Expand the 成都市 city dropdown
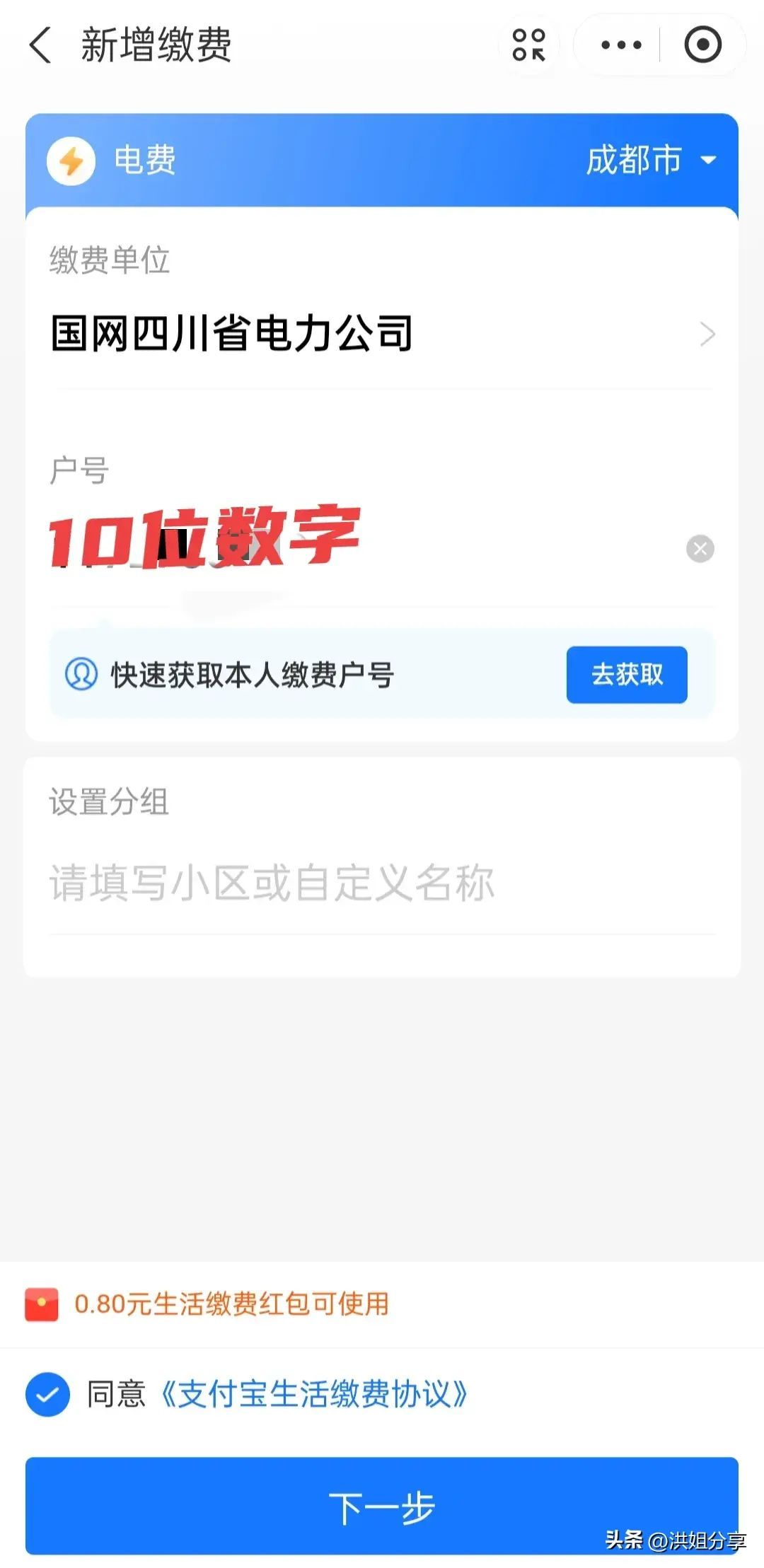The width and height of the screenshot is (764, 1568). pos(651,160)
